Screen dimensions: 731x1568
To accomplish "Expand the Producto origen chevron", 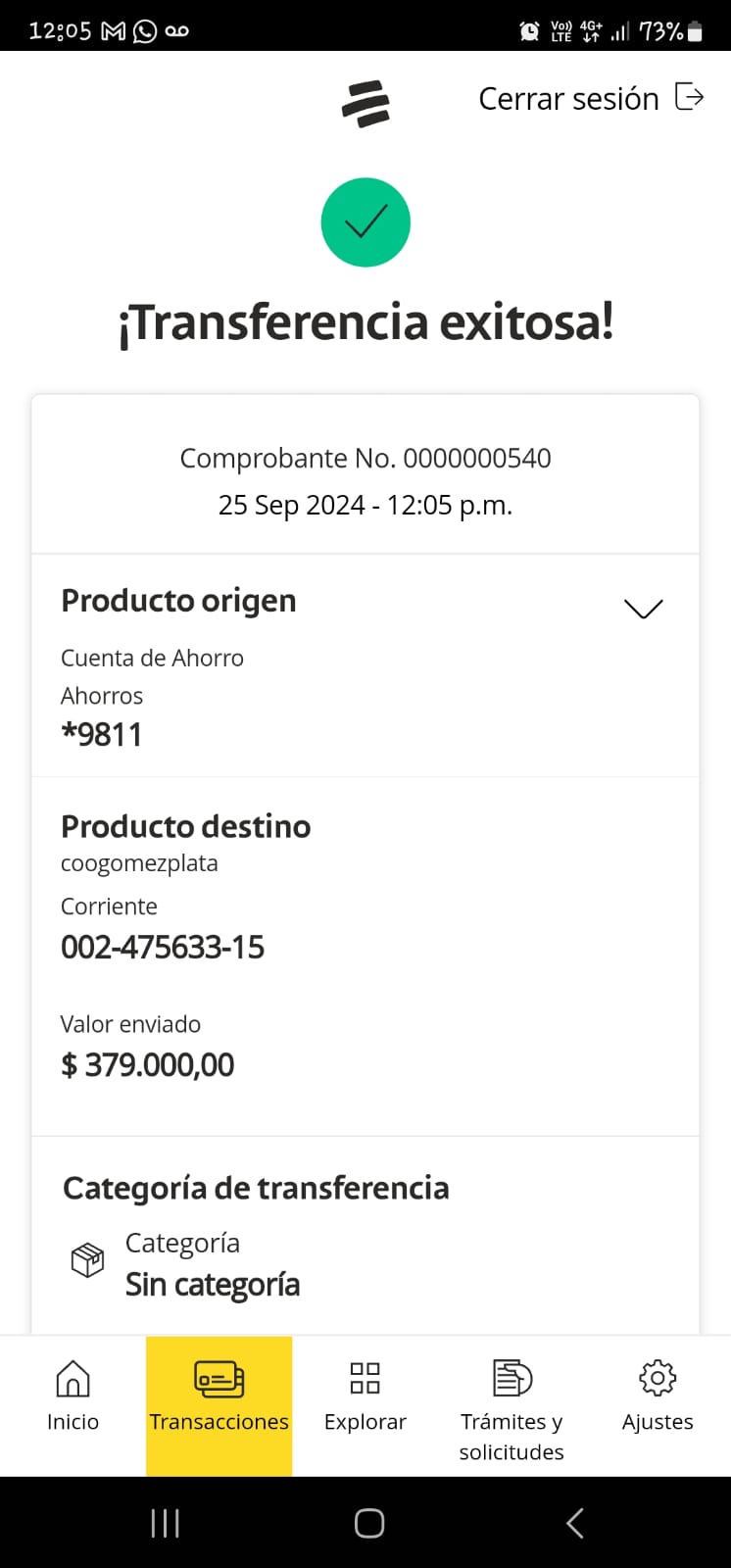I will tap(643, 609).
